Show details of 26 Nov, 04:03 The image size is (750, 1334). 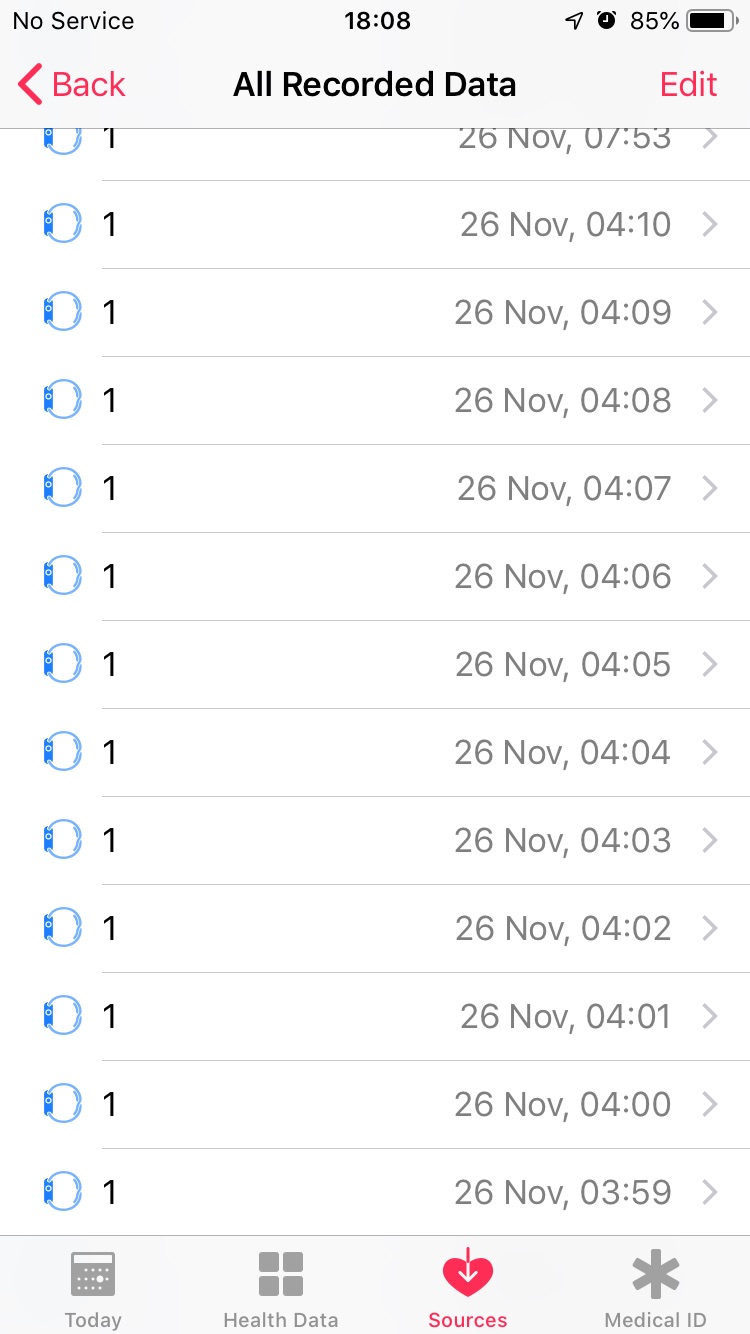coord(400,841)
